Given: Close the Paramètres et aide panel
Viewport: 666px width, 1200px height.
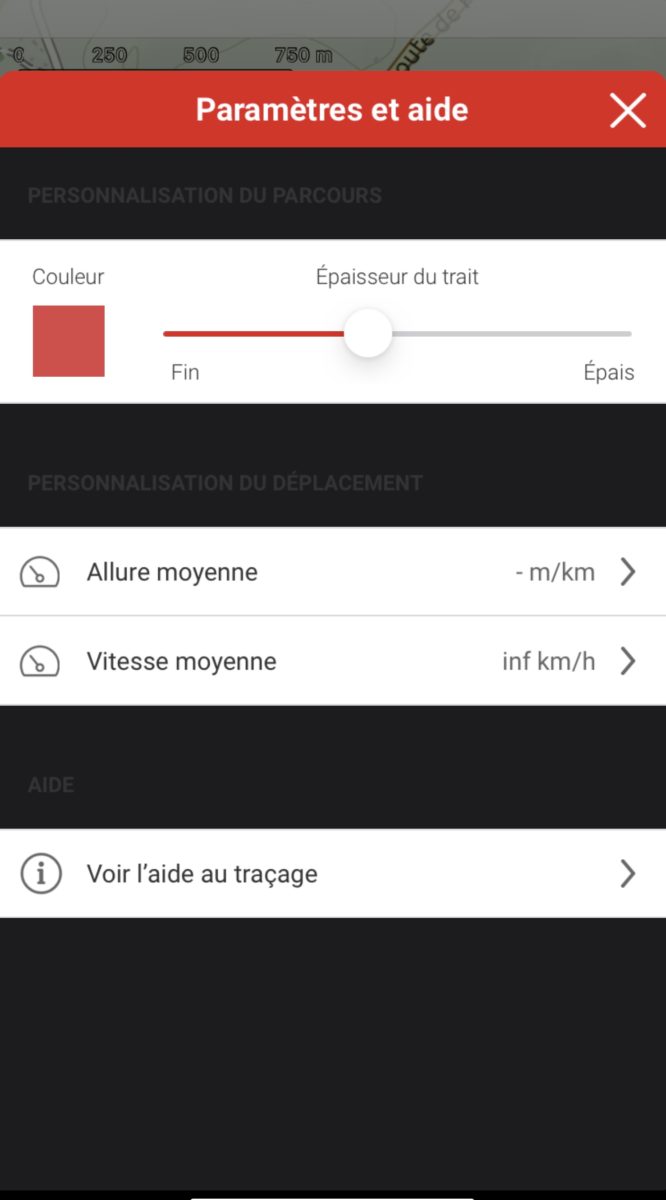Looking at the screenshot, I should pos(628,110).
